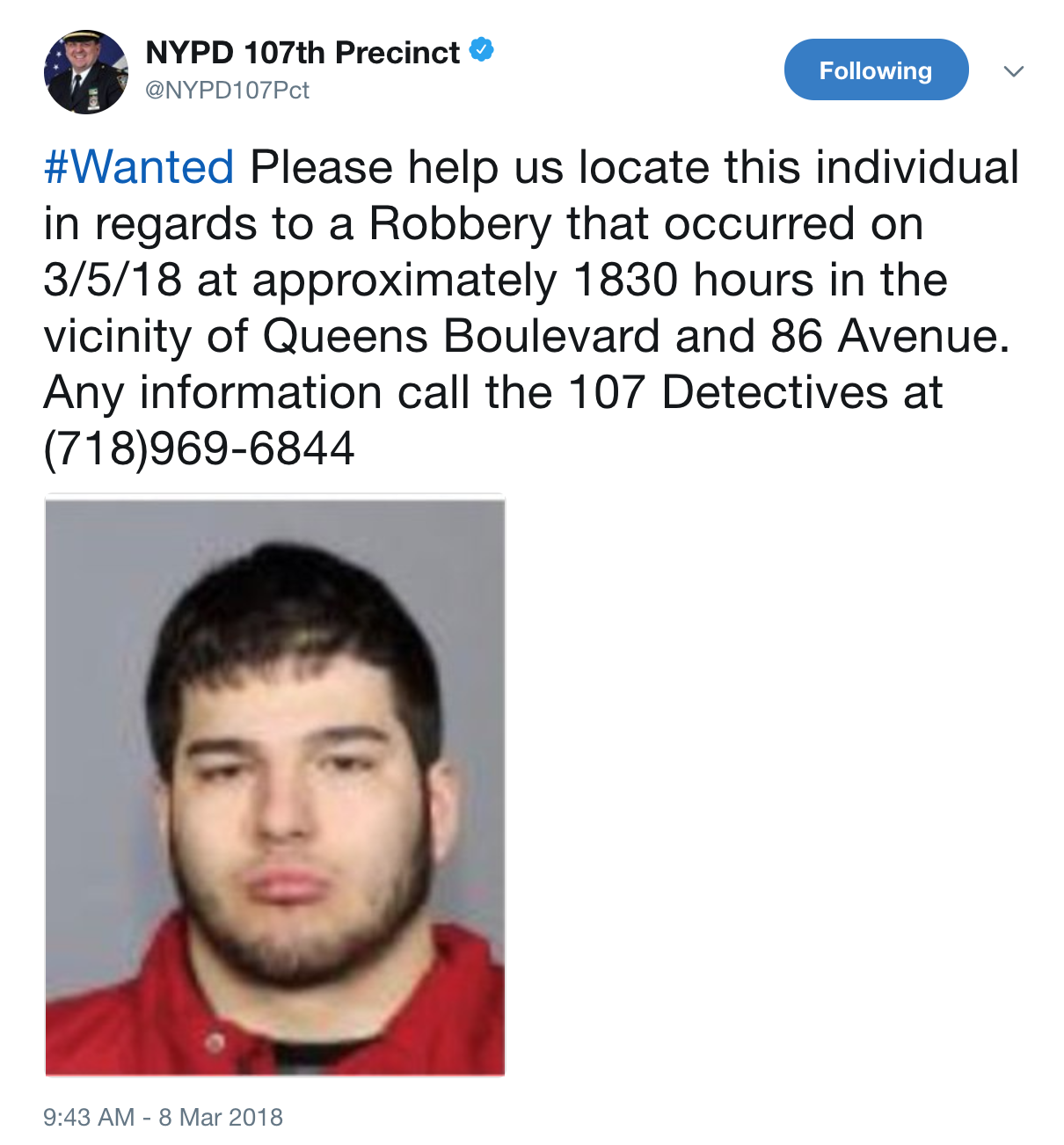
Task: Open the NYPD 107th Precinct profile picture
Action: 86,72
